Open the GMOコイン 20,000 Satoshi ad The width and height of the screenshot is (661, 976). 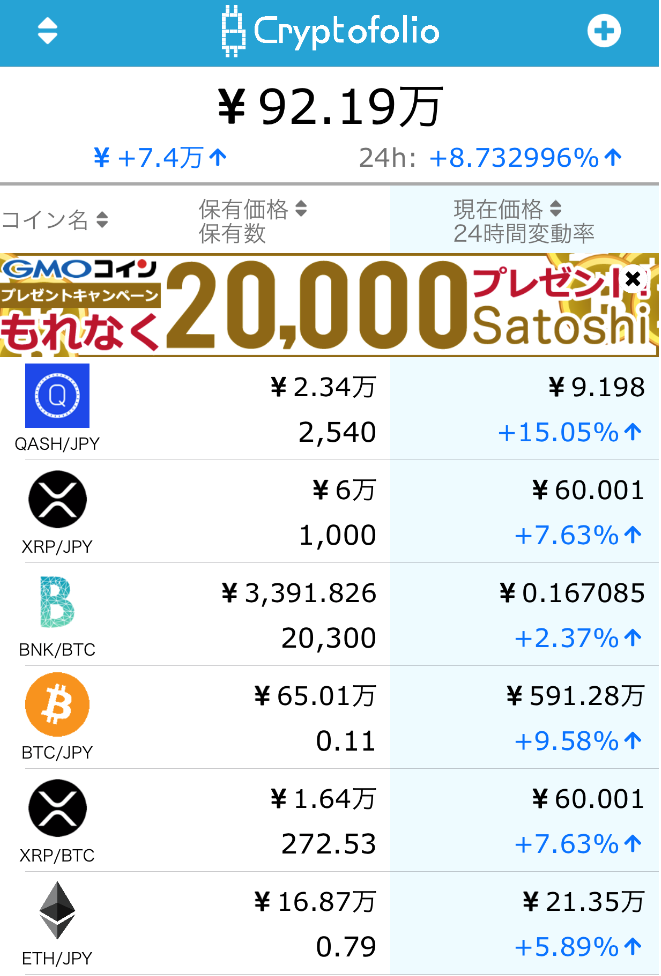click(320, 305)
